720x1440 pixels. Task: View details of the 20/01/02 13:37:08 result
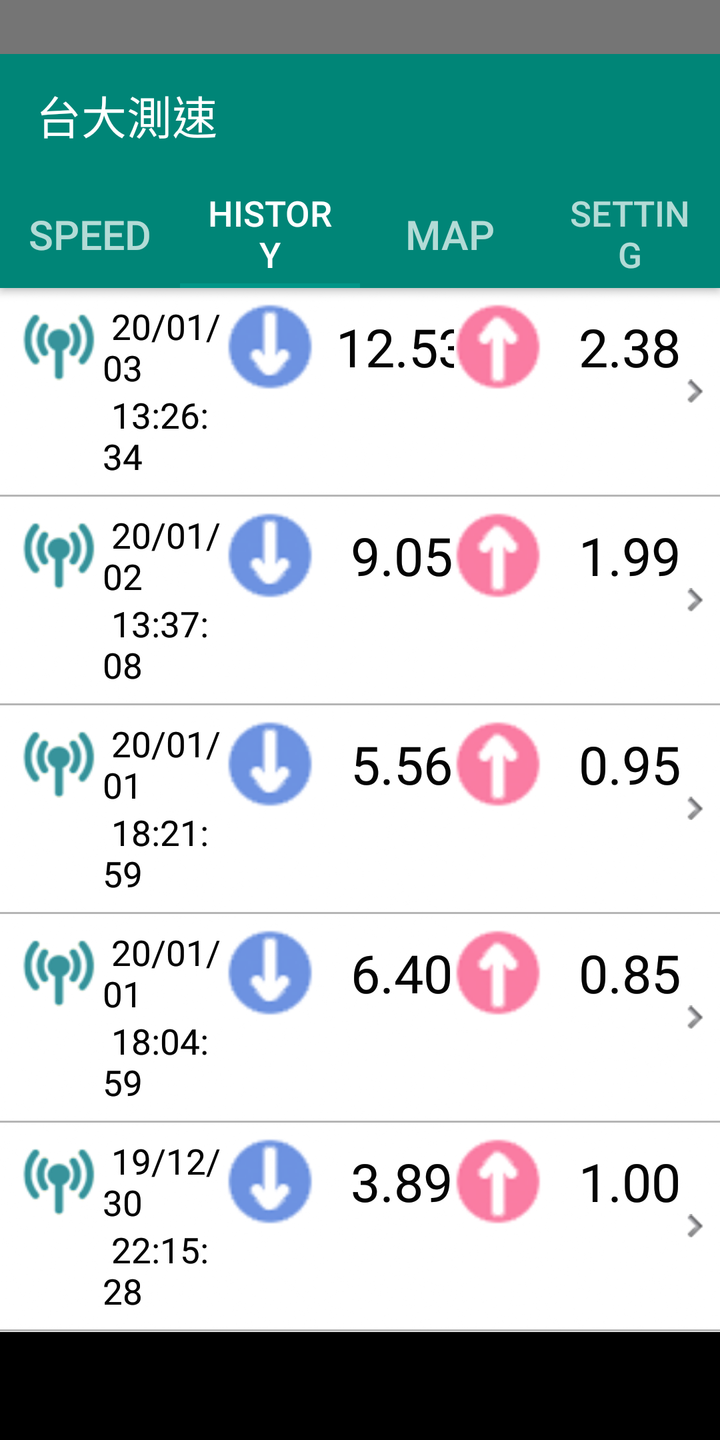coord(360,600)
